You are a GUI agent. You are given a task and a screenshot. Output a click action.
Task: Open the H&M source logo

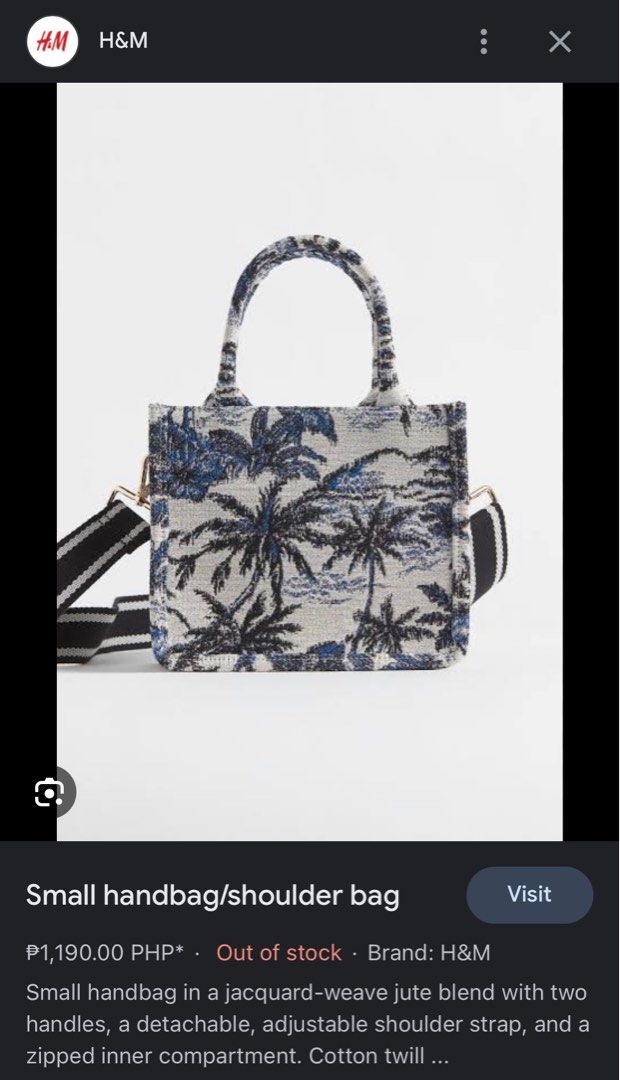52,41
